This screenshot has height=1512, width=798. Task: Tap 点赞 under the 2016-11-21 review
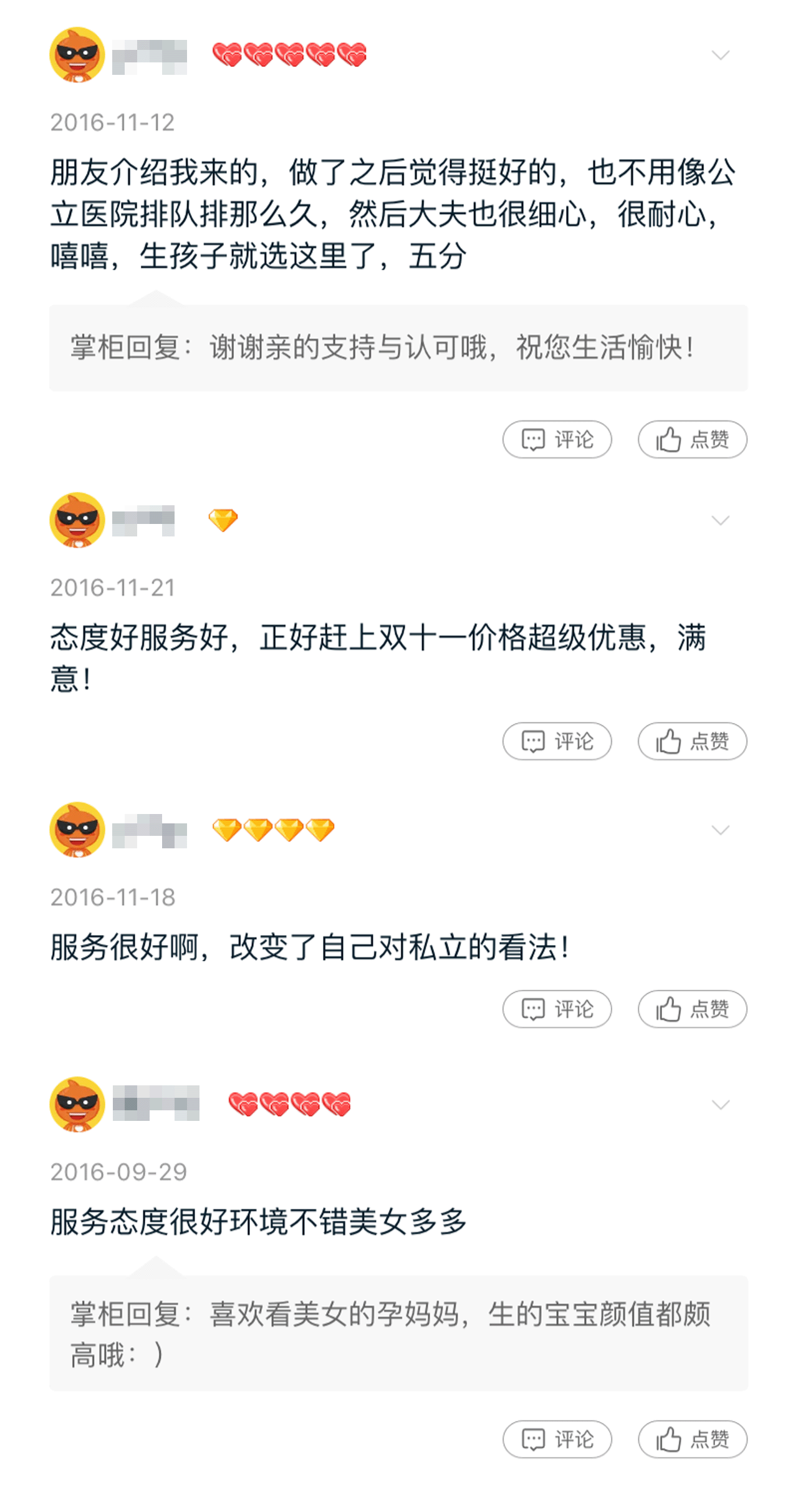coord(692,741)
